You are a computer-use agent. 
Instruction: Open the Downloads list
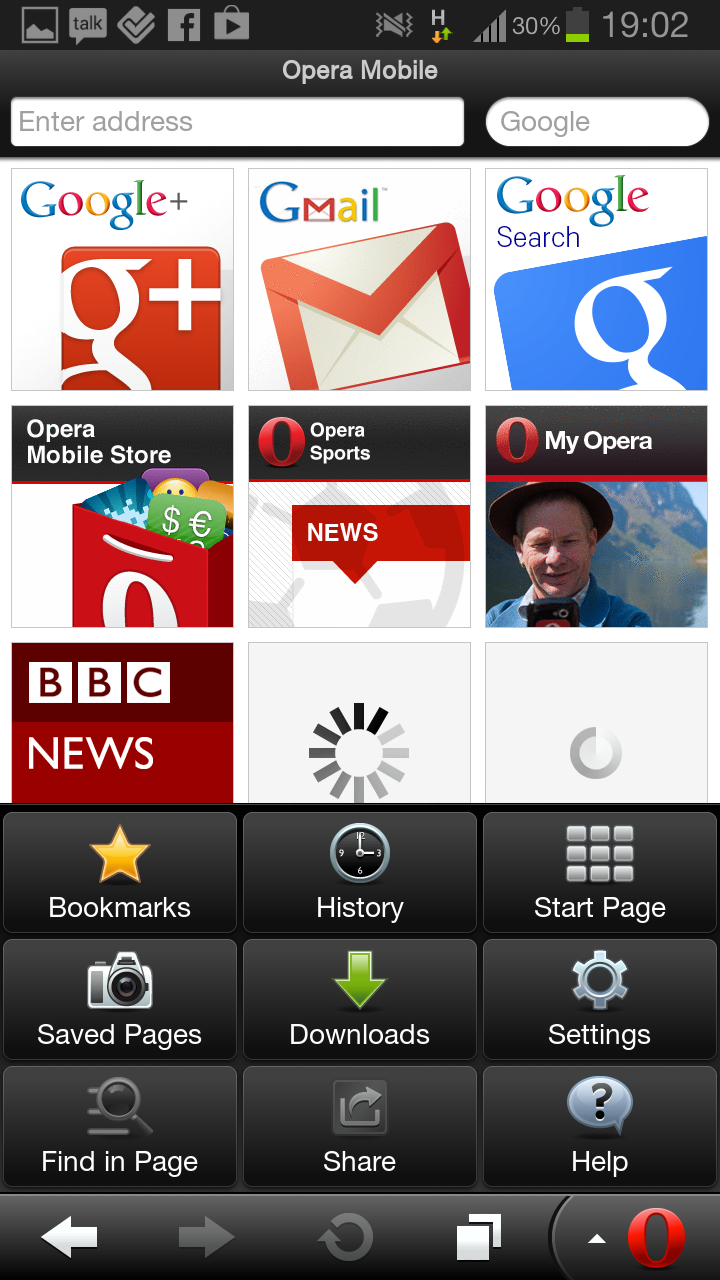pos(359,999)
